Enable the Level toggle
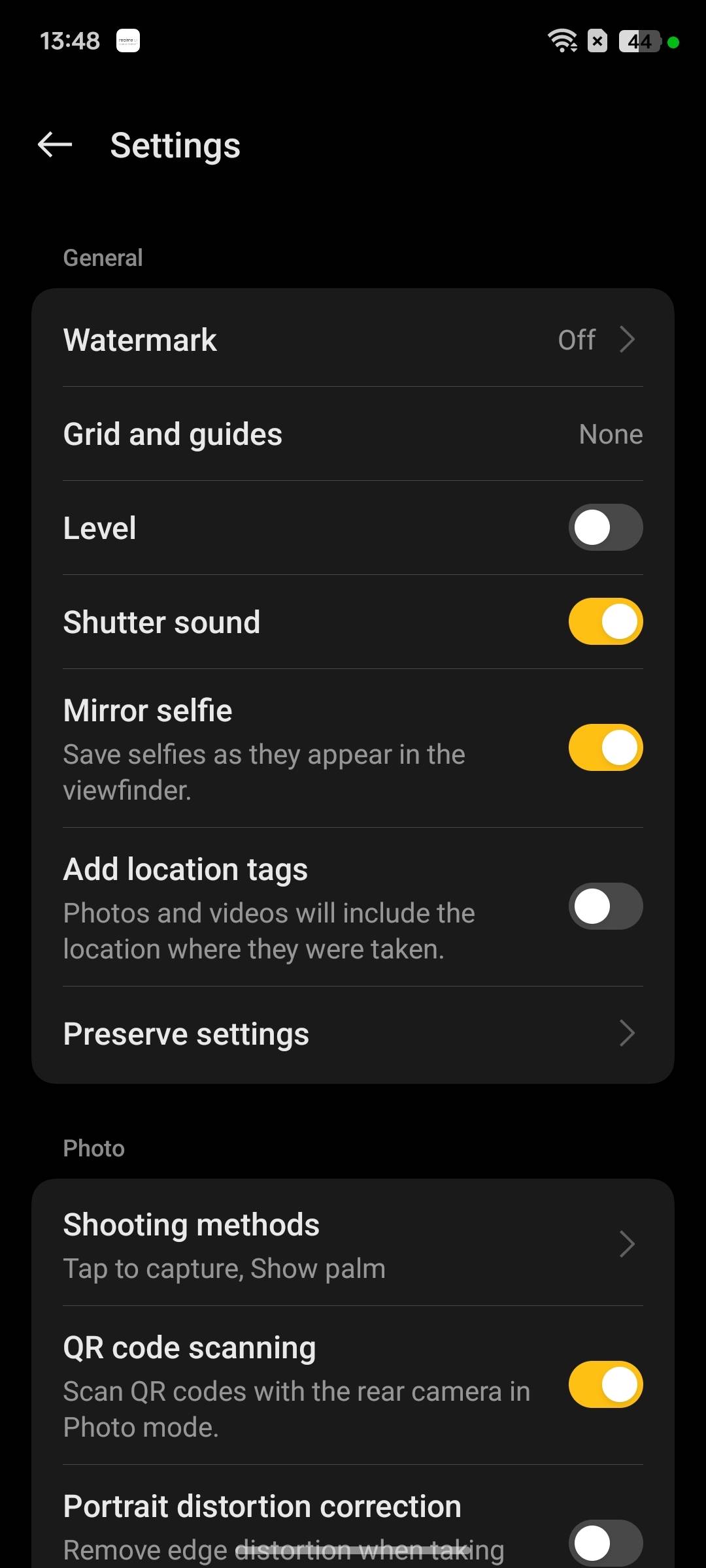The height and width of the screenshot is (1568, 706). 605,527
